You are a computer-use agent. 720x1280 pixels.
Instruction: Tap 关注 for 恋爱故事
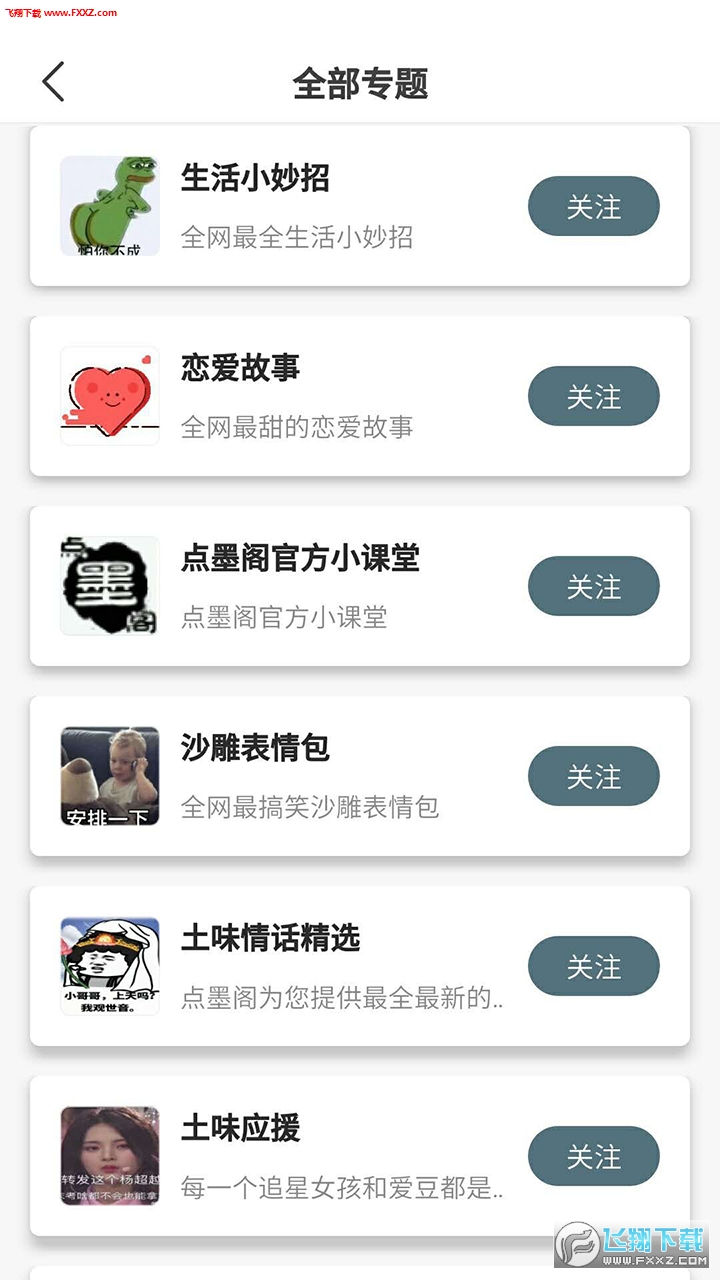click(593, 397)
